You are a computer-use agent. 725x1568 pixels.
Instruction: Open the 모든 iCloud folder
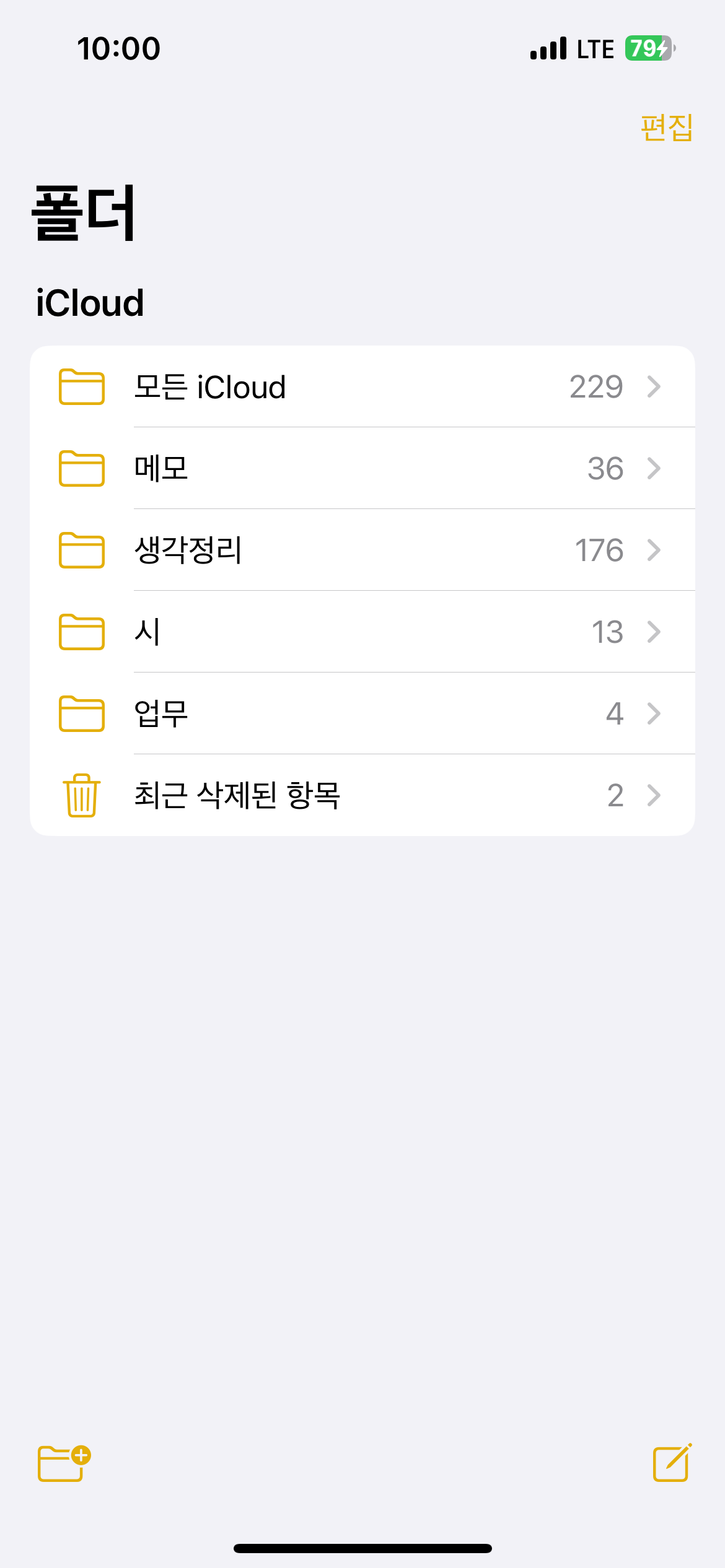pyautogui.click(x=362, y=387)
